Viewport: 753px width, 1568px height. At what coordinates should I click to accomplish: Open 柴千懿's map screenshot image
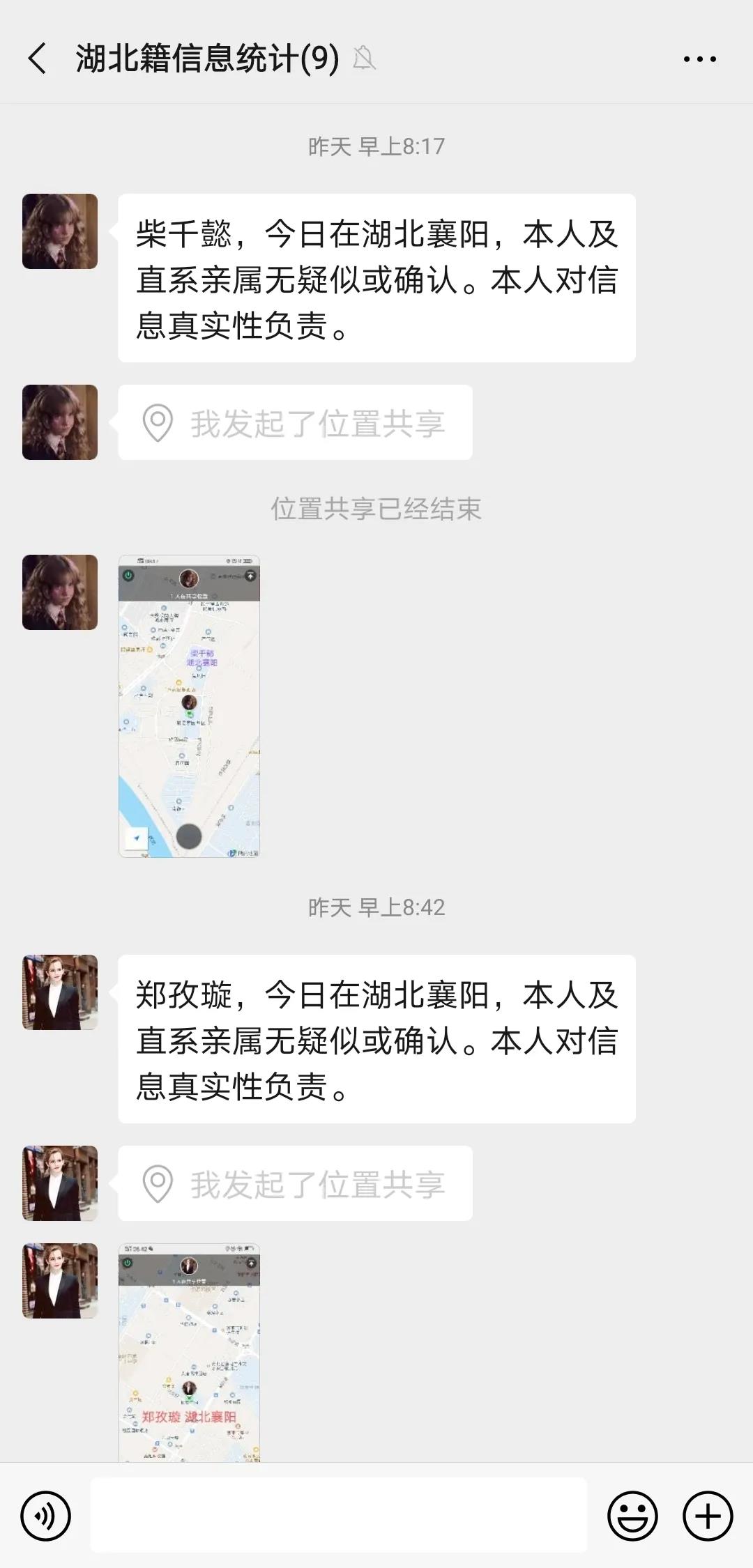[x=189, y=706]
